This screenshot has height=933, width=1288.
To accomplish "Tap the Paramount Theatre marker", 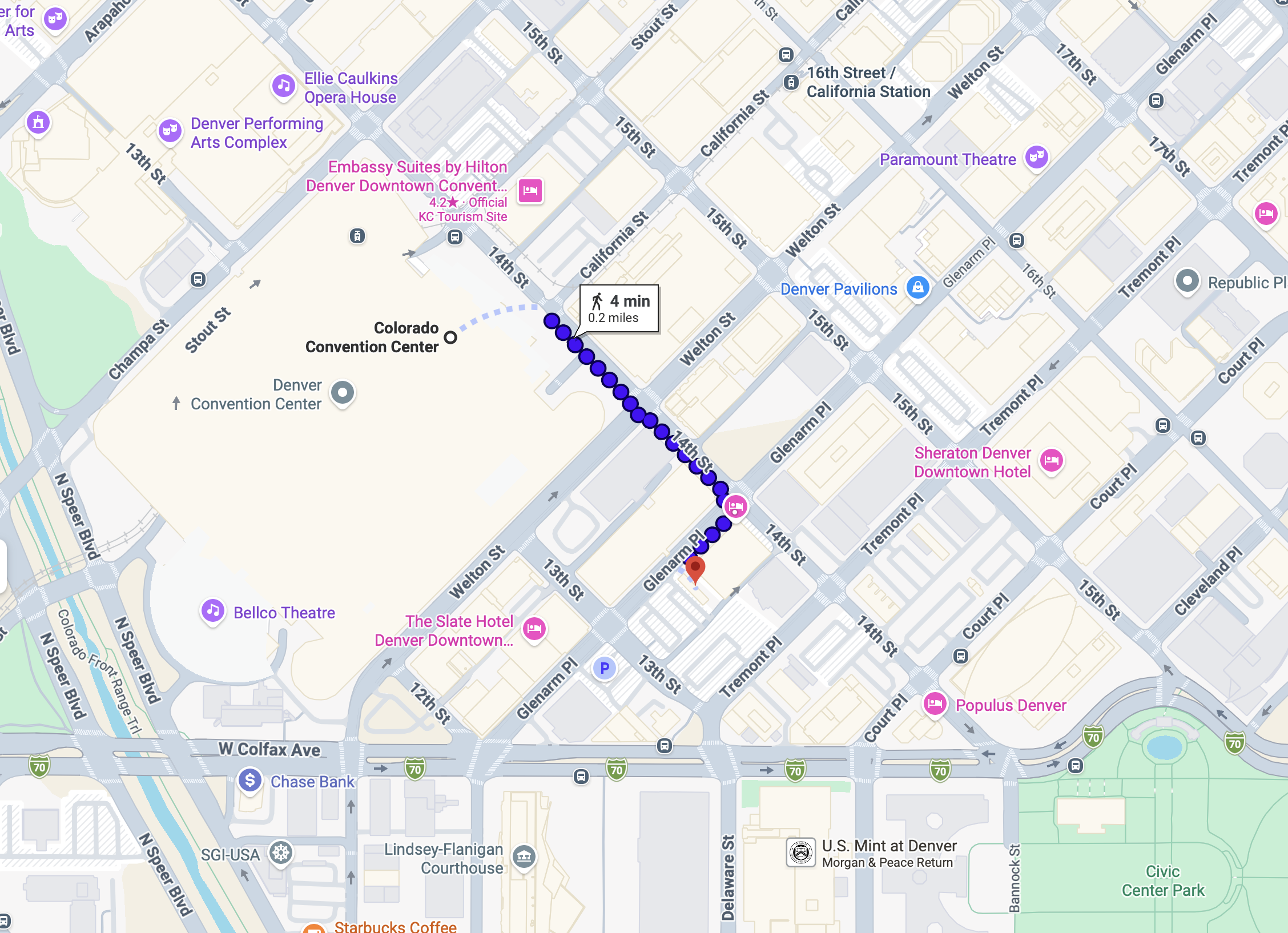I will point(1037,157).
